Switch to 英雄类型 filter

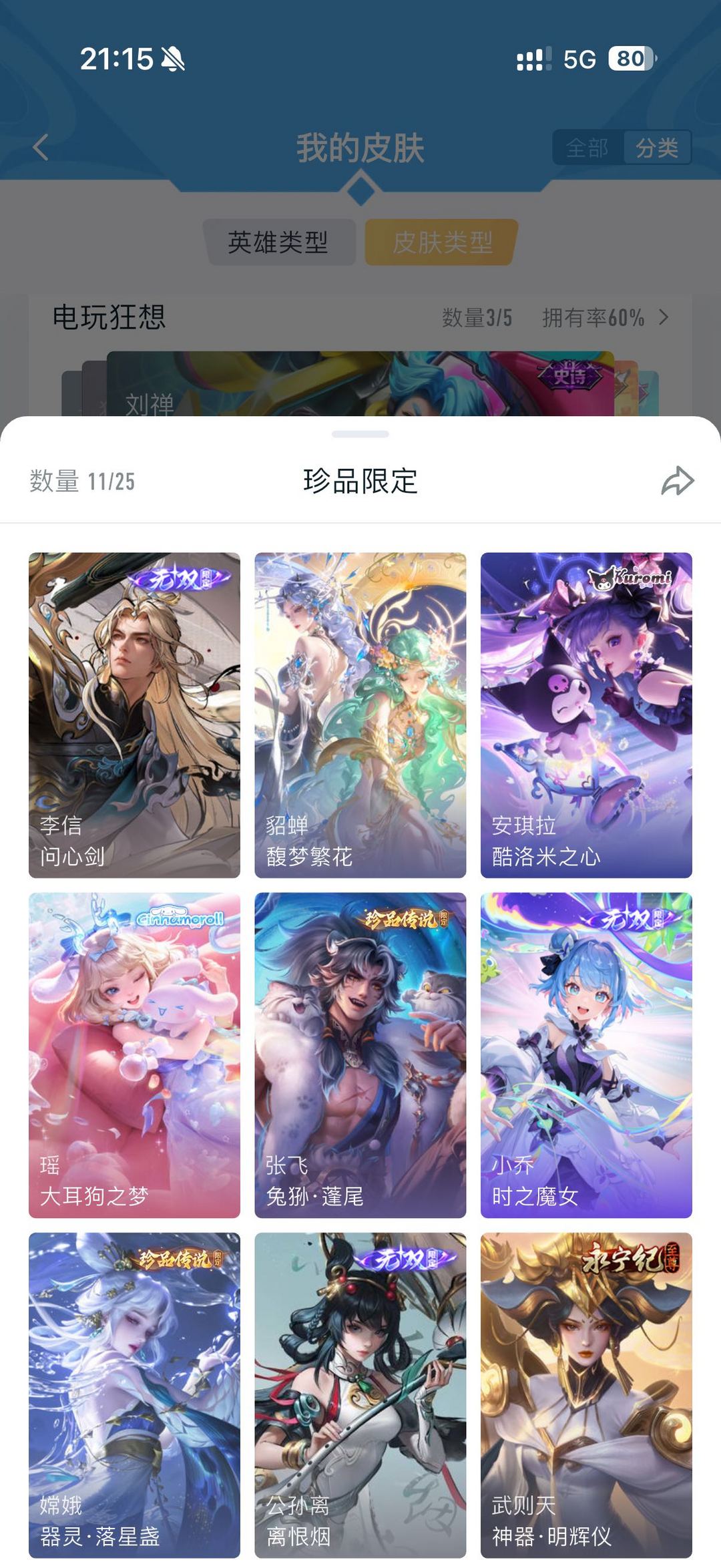pos(281,242)
